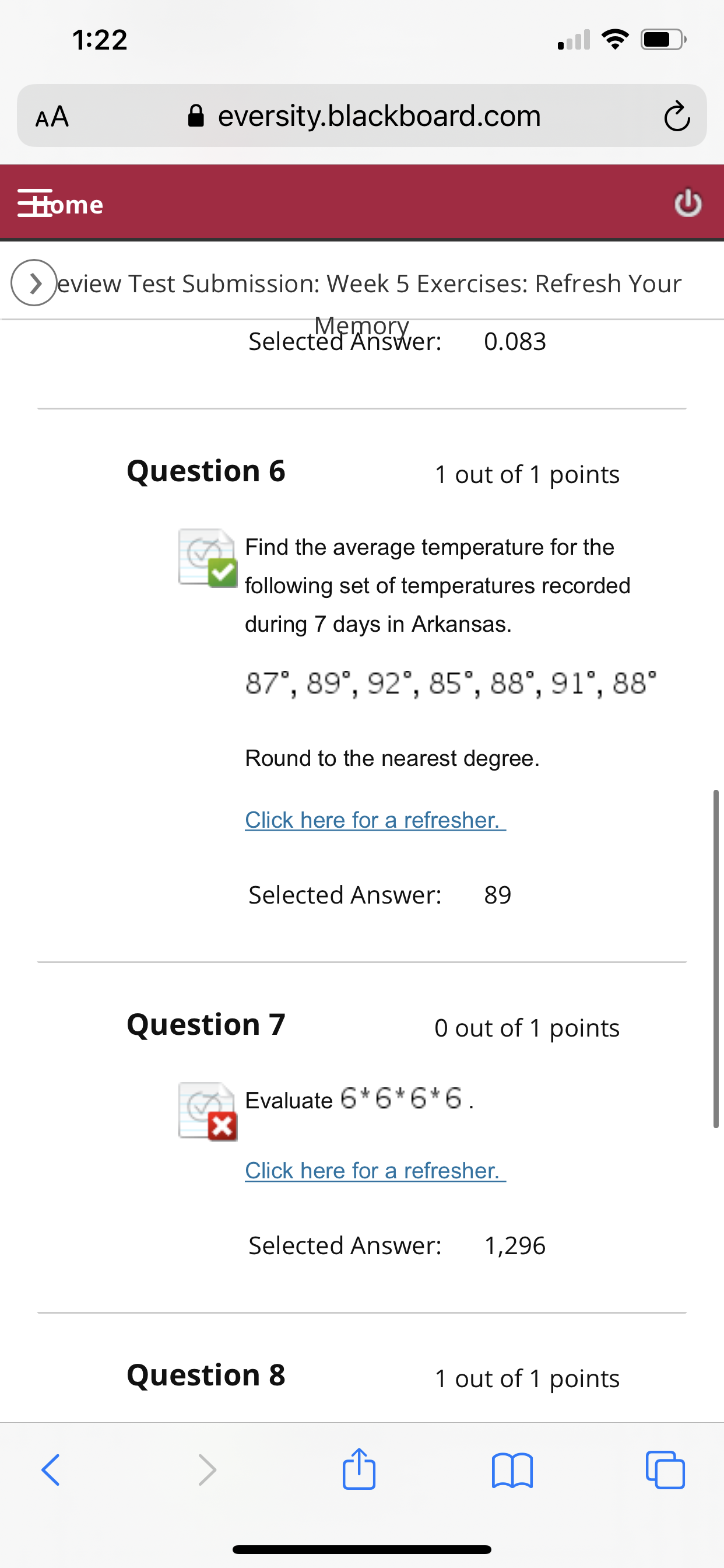Open the refresher link under Question 6
The width and height of the screenshot is (724, 1568).
click(375, 820)
